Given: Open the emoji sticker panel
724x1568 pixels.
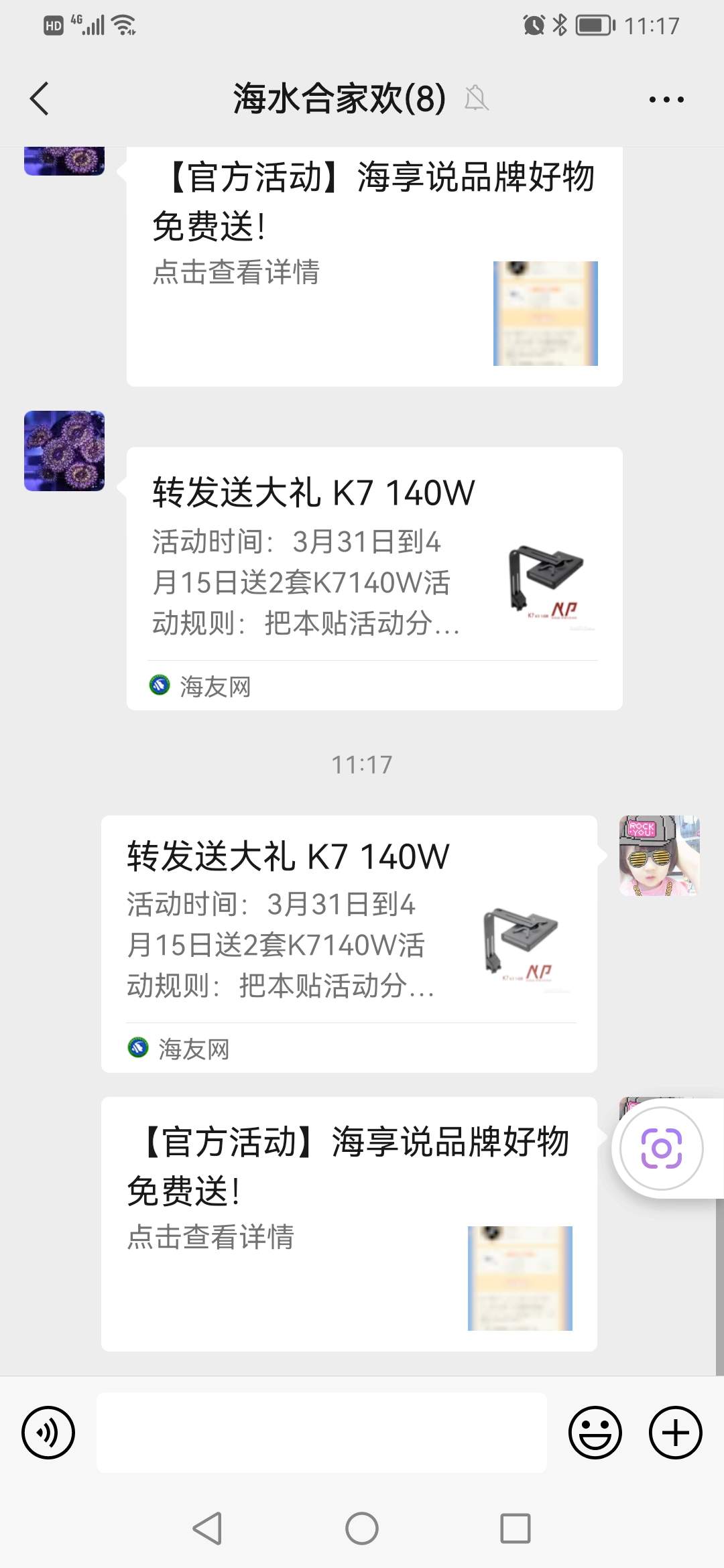Looking at the screenshot, I should 595,1433.
